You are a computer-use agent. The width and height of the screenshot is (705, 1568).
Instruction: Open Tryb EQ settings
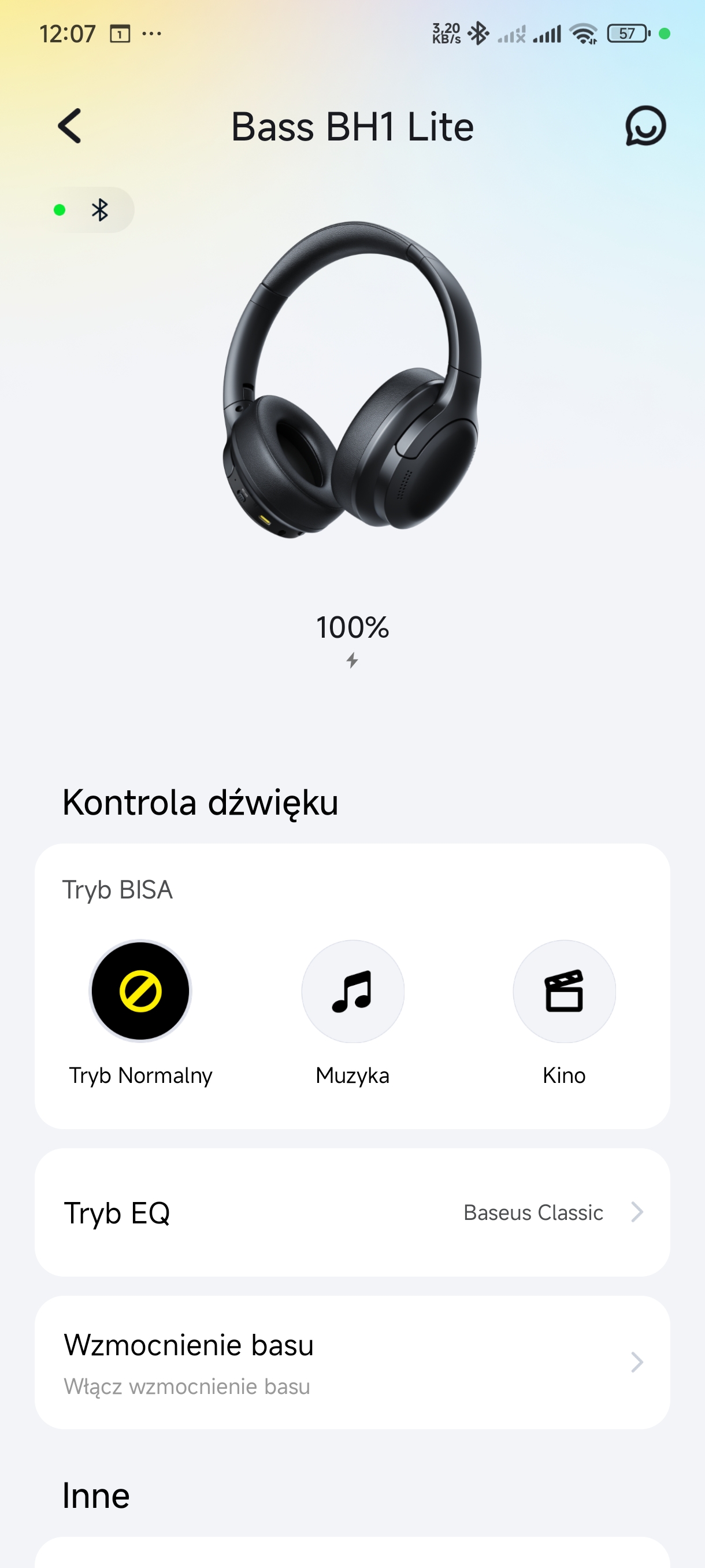tap(352, 1212)
